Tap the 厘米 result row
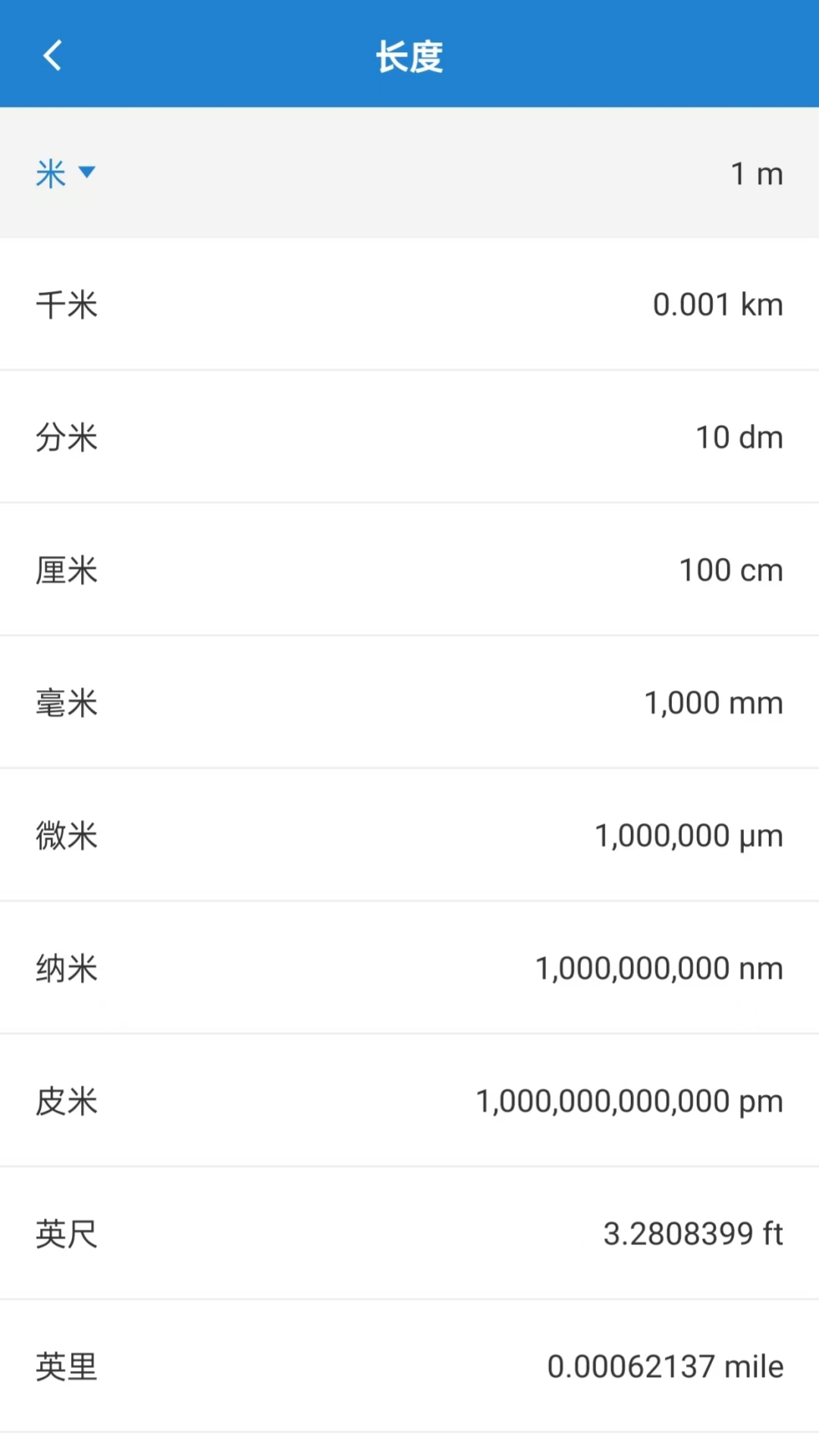 (409, 570)
